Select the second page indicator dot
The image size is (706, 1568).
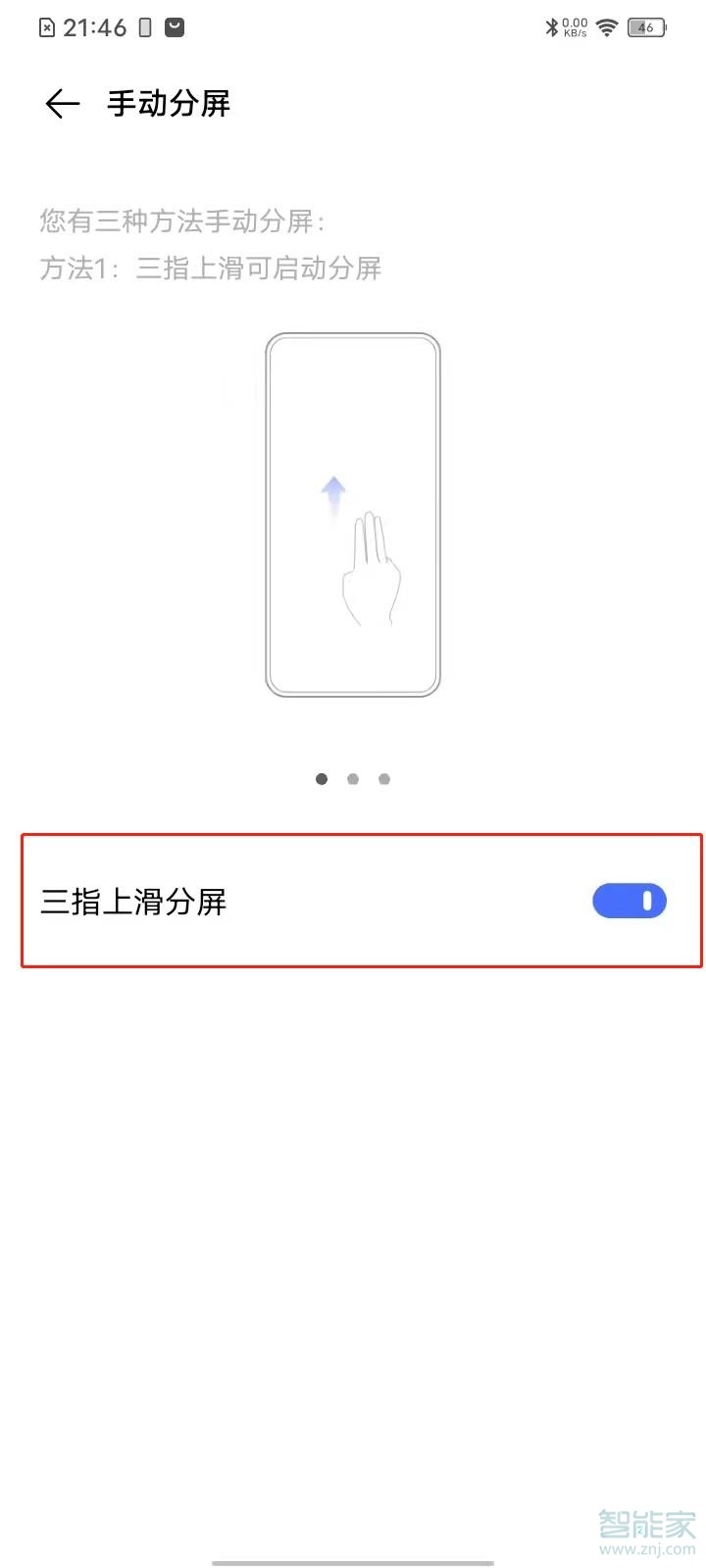353,779
